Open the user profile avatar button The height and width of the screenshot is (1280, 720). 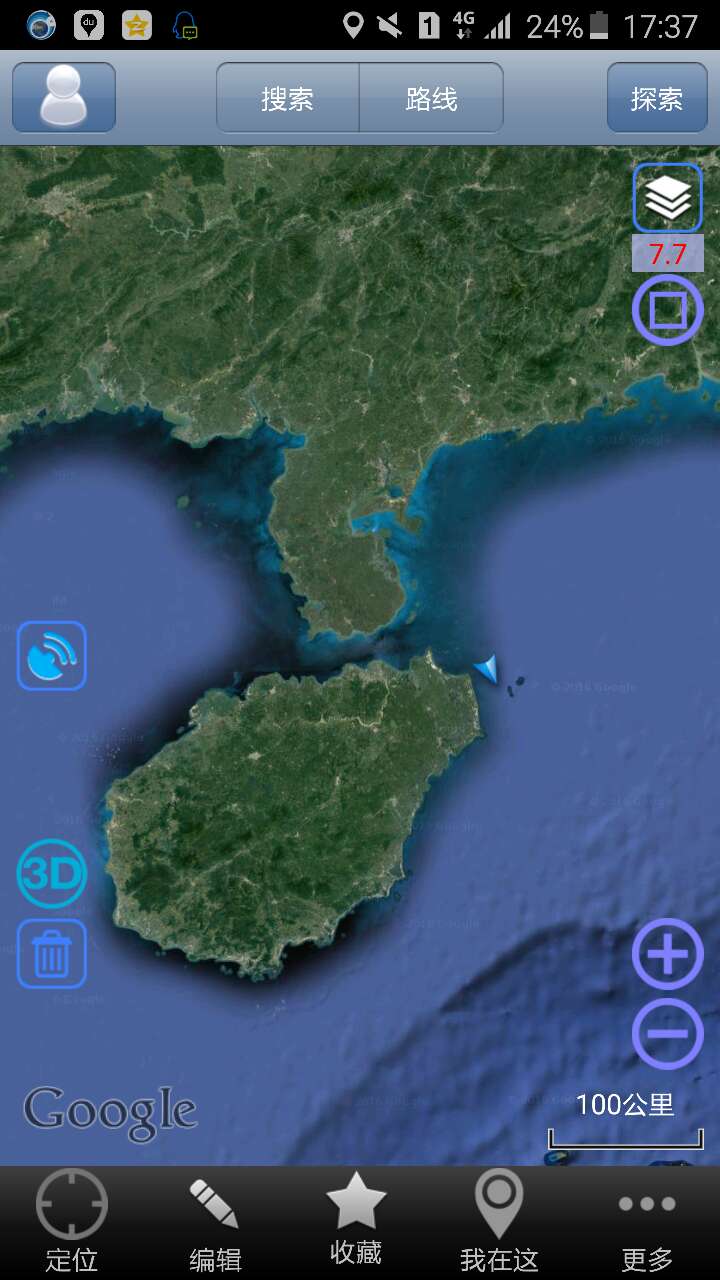[64, 97]
